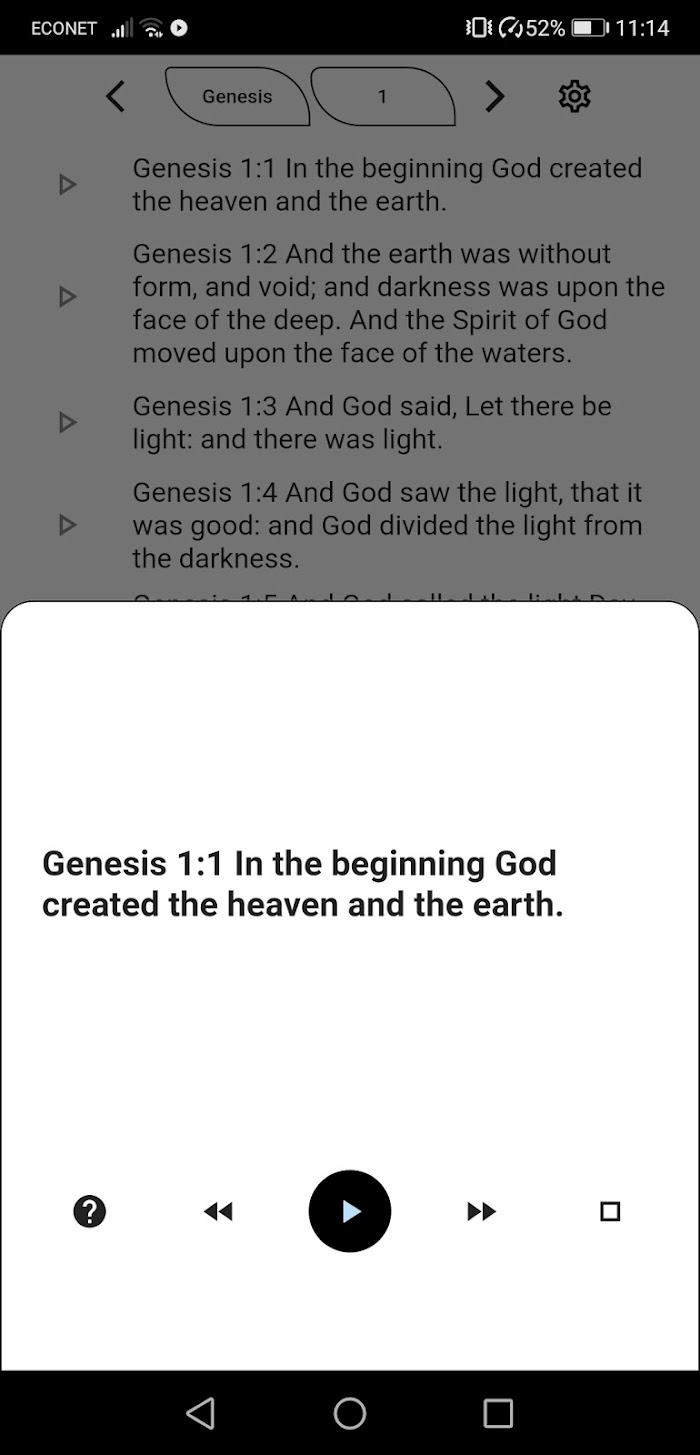Image resolution: width=700 pixels, height=1455 pixels.
Task: Open the Genesis book selector
Action: pos(237,97)
